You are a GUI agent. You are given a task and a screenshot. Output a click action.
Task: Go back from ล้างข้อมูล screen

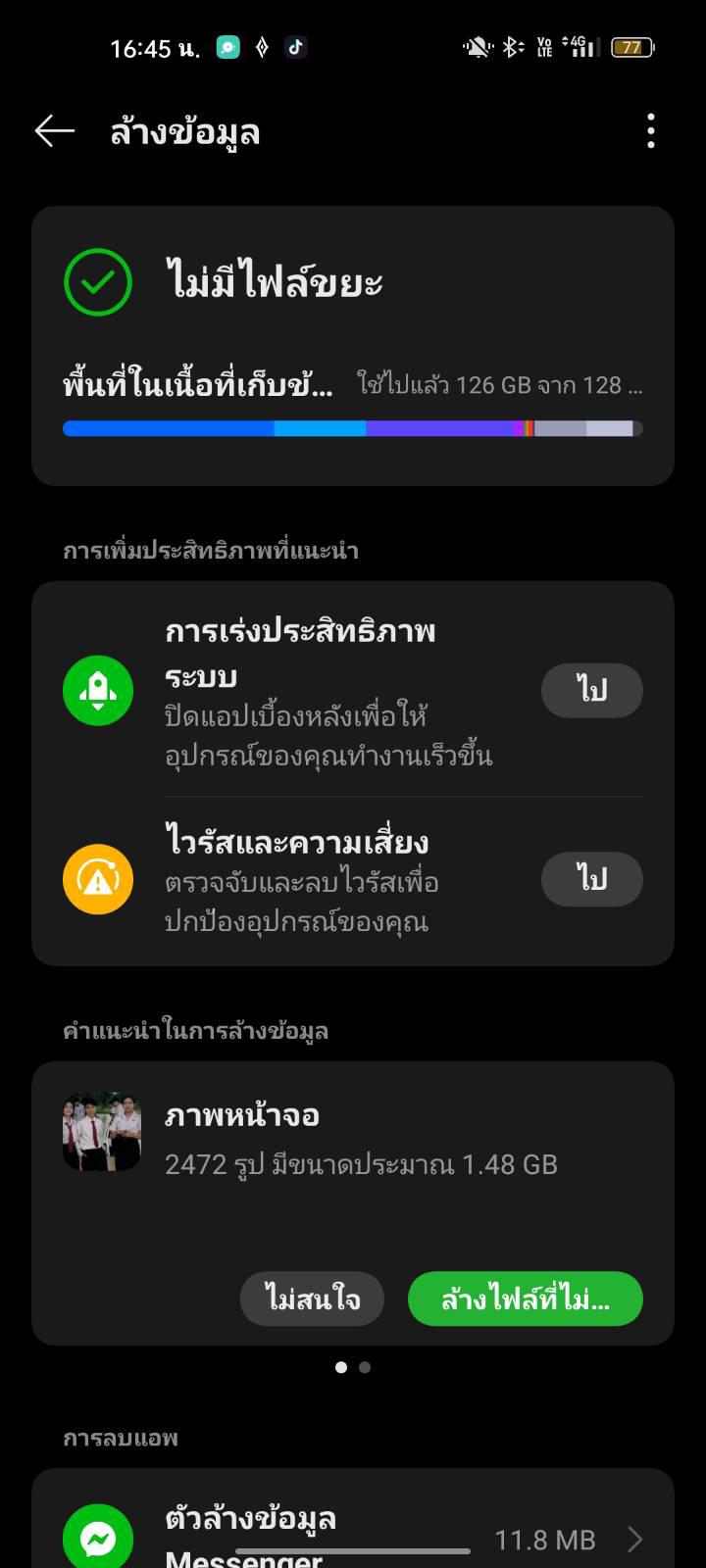(x=54, y=131)
